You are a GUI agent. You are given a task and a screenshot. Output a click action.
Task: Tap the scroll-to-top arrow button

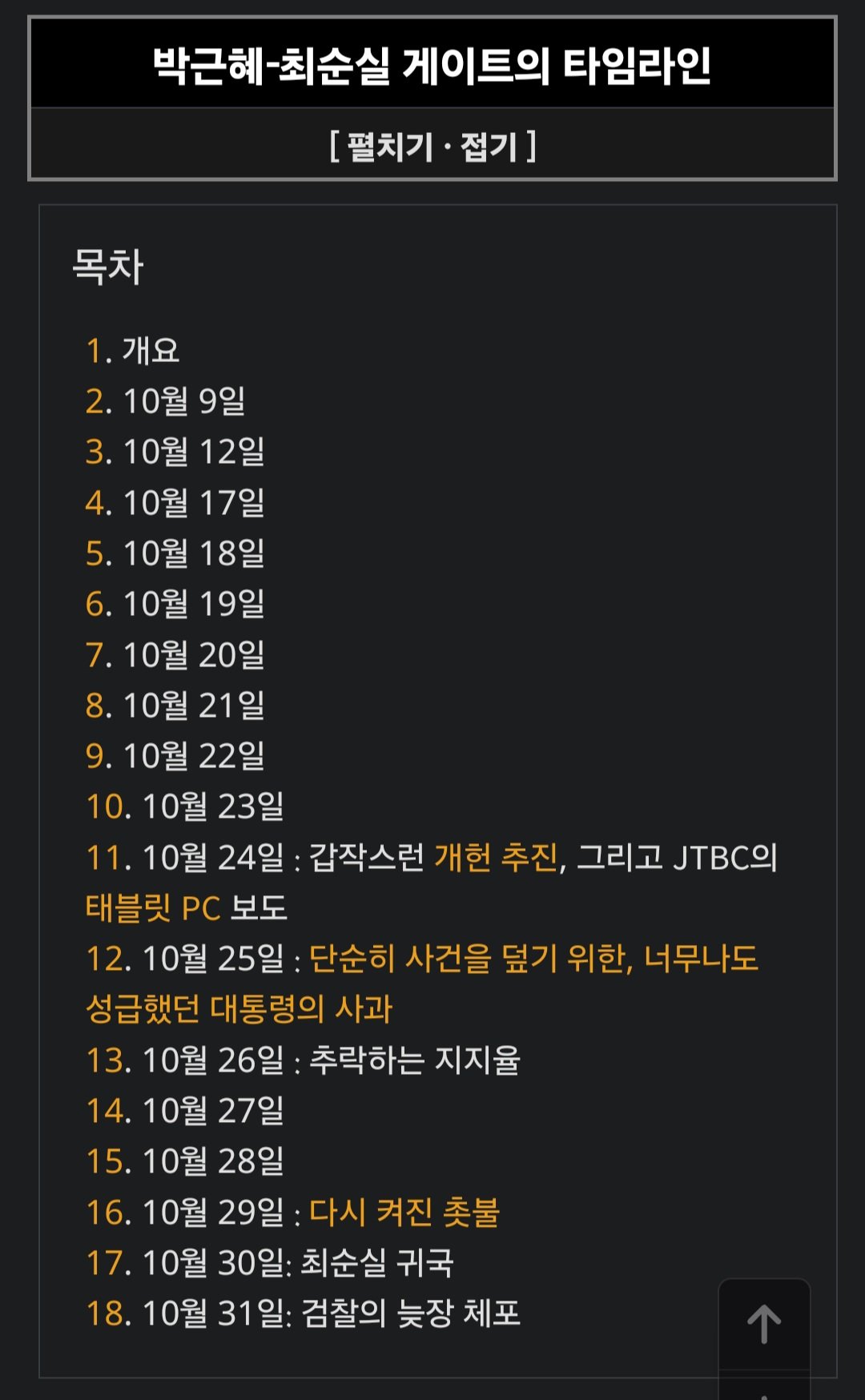764,1323
